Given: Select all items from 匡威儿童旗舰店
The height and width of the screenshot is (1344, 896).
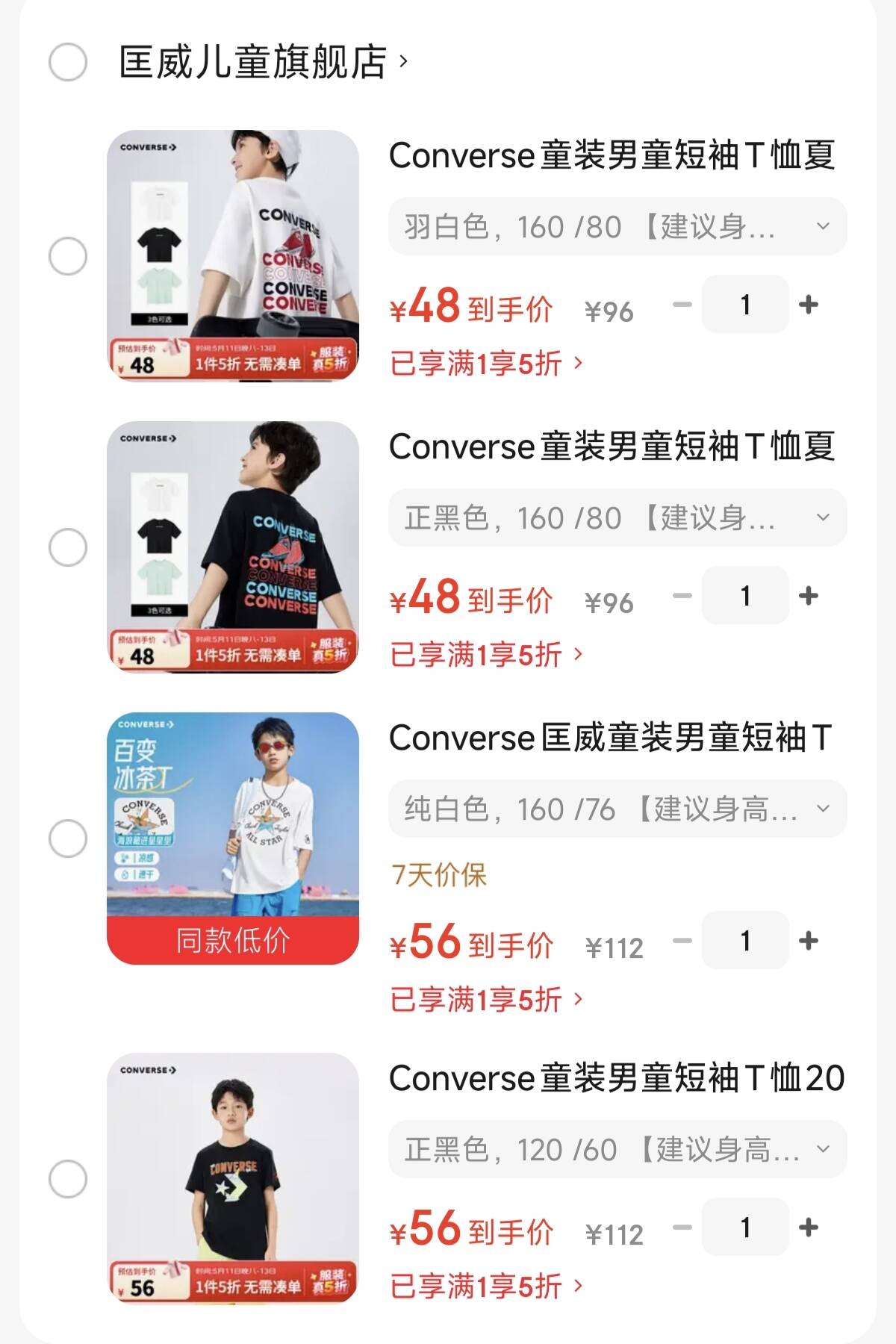Looking at the screenshot, I should (68, 62).
